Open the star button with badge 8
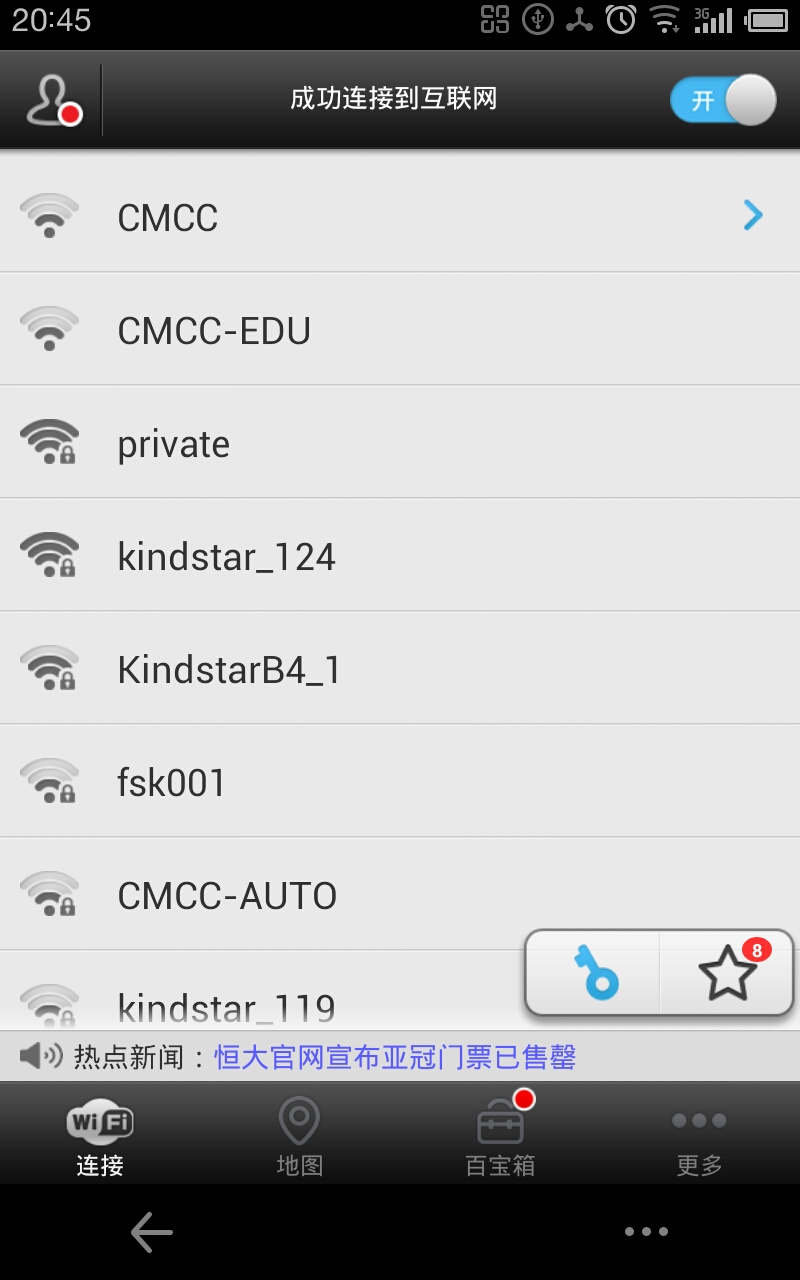 pos(727,973)
